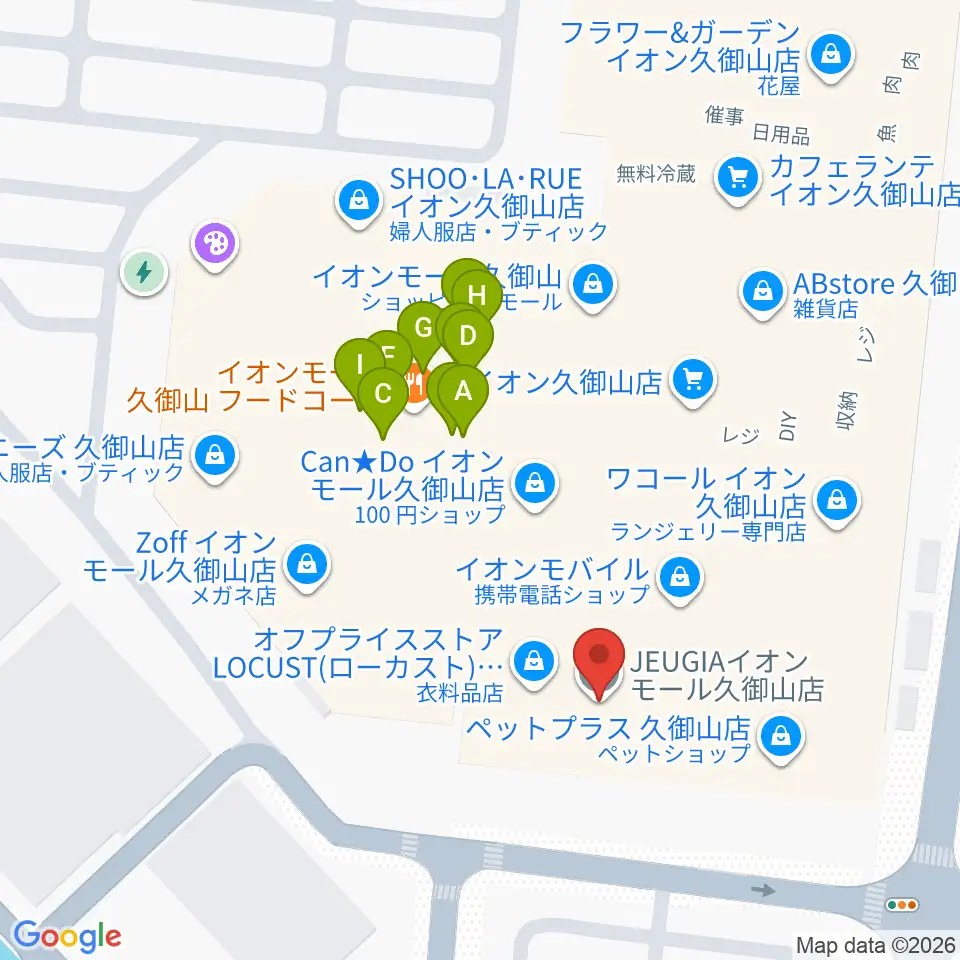Select green marker G
Viewport: 960px width, 960px height.
pyautogui.click(x=423, y=328)
